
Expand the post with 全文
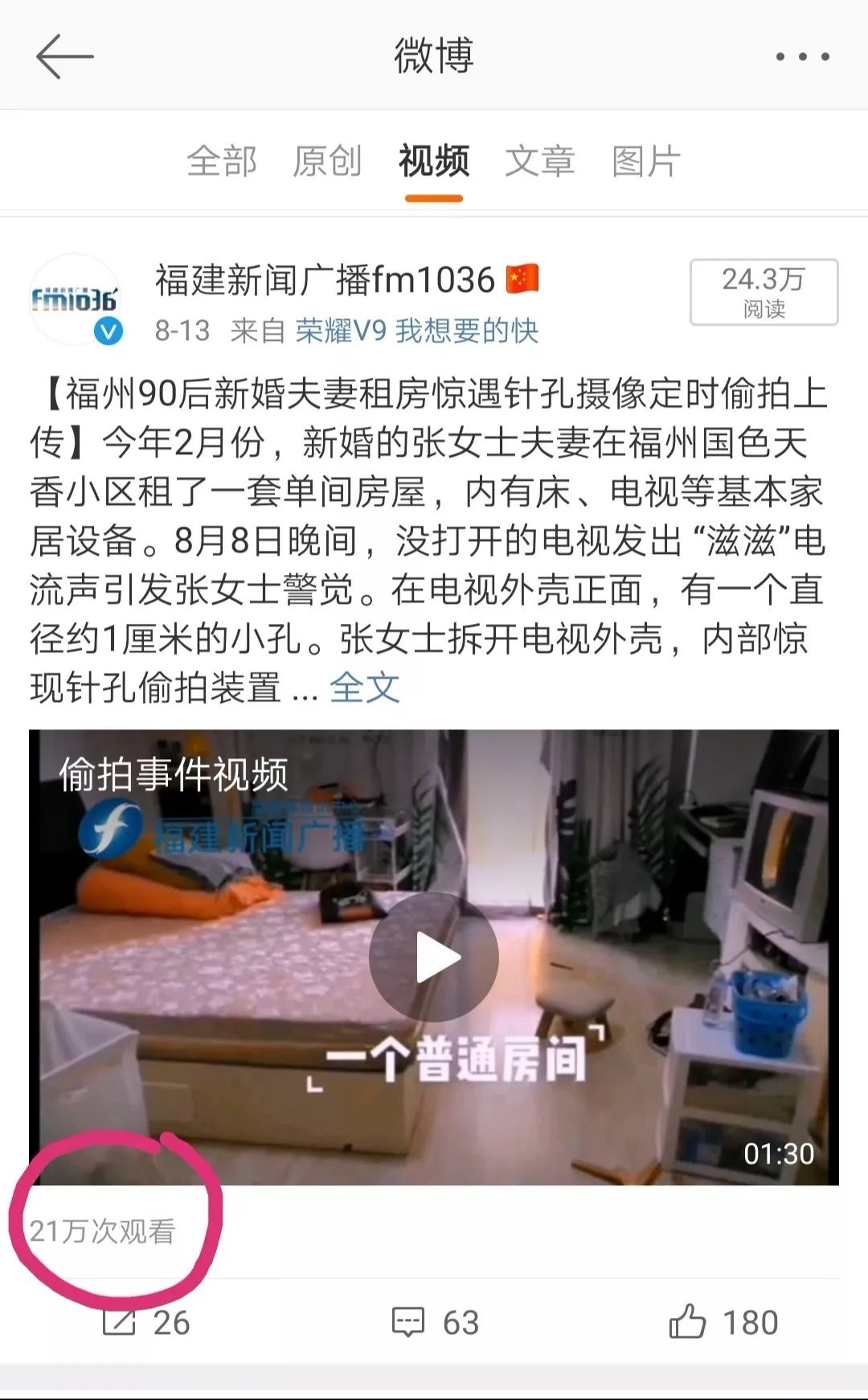click(364, 688)
